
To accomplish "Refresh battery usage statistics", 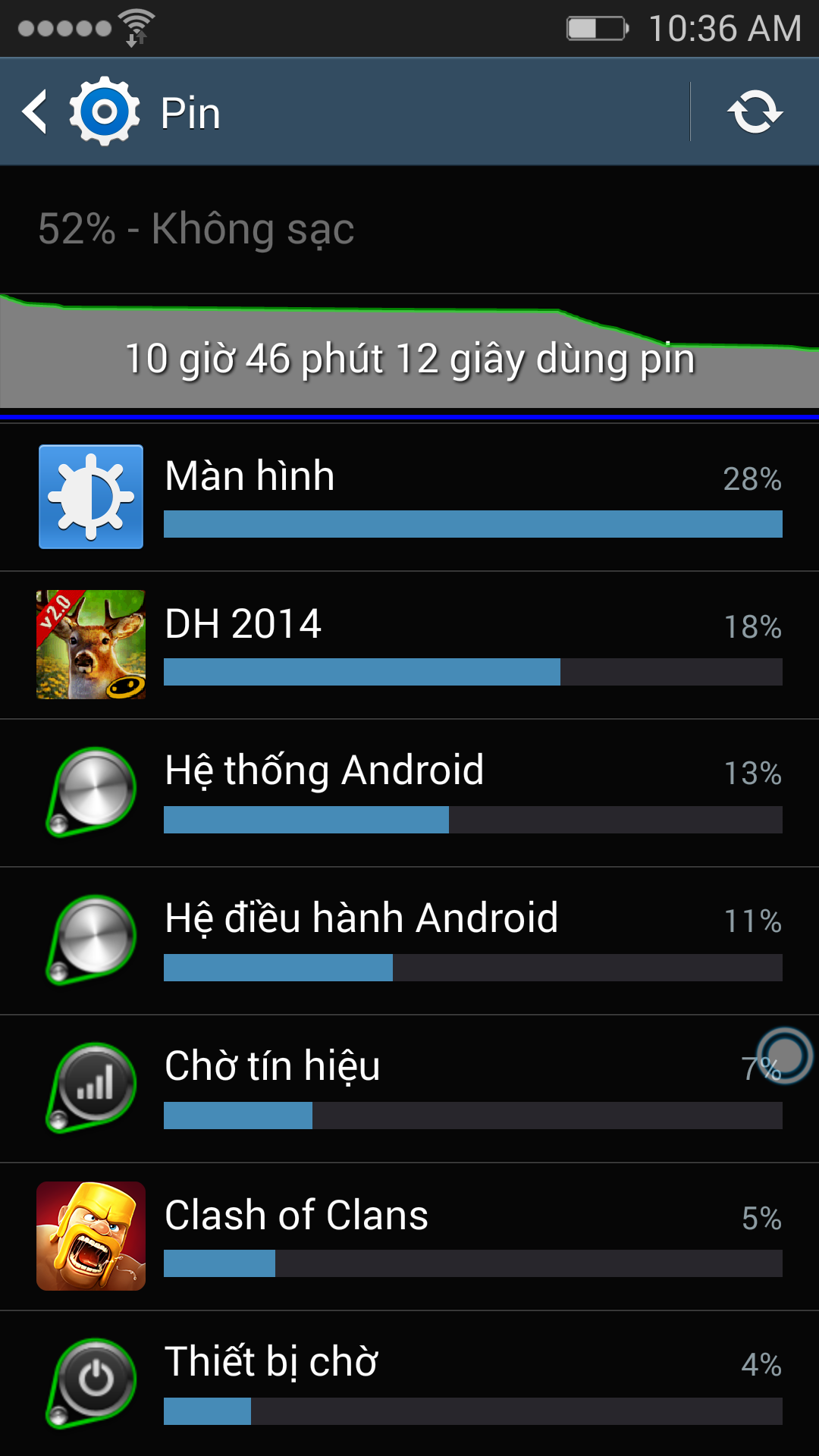I will click(x=755, y=111).
